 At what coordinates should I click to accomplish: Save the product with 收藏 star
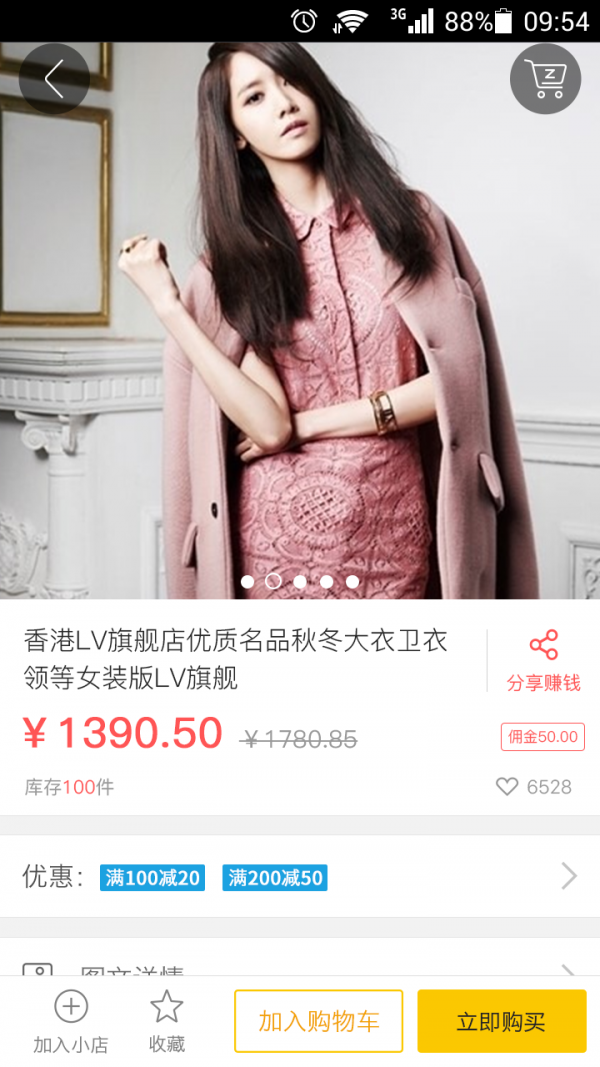[x=167, y=1022]
